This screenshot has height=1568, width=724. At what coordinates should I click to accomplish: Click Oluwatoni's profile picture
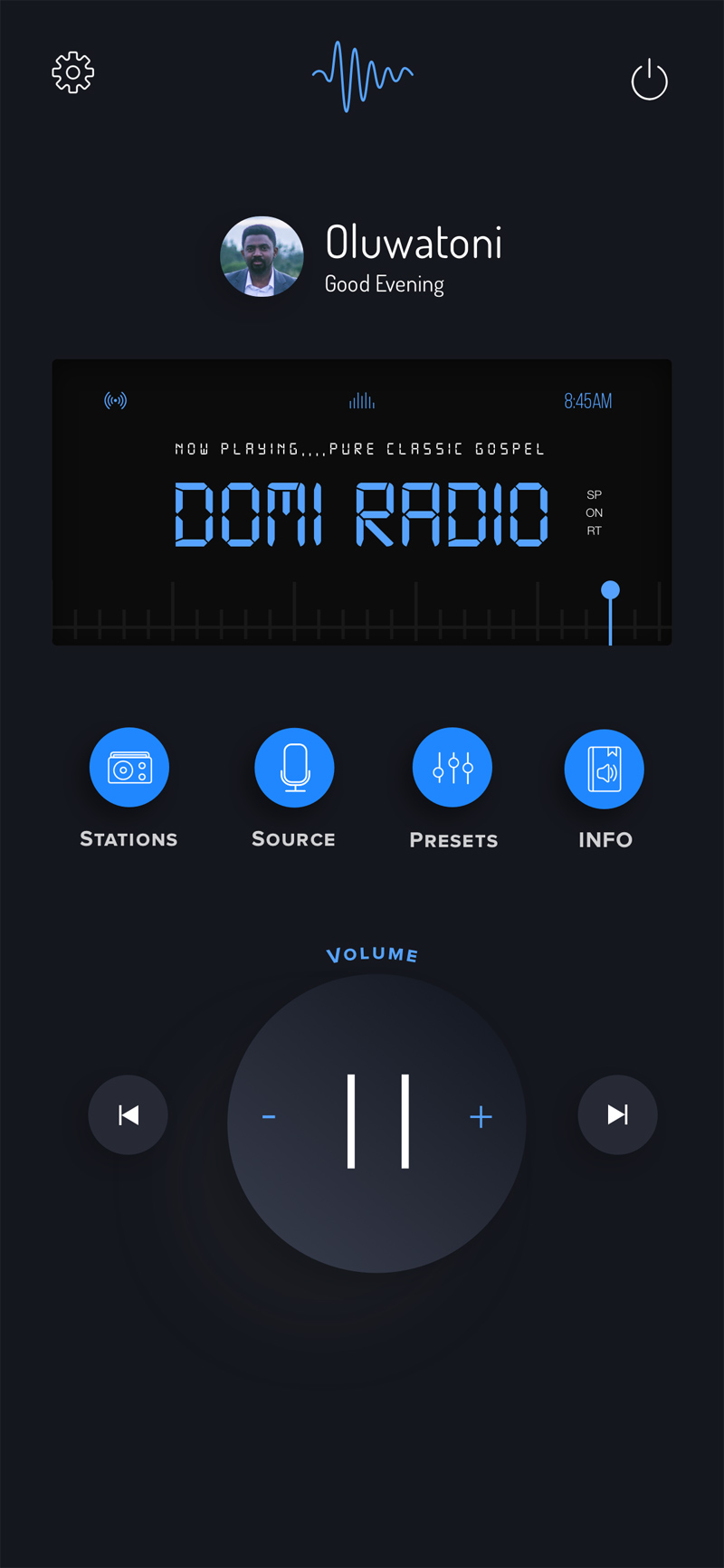(261, 256)
